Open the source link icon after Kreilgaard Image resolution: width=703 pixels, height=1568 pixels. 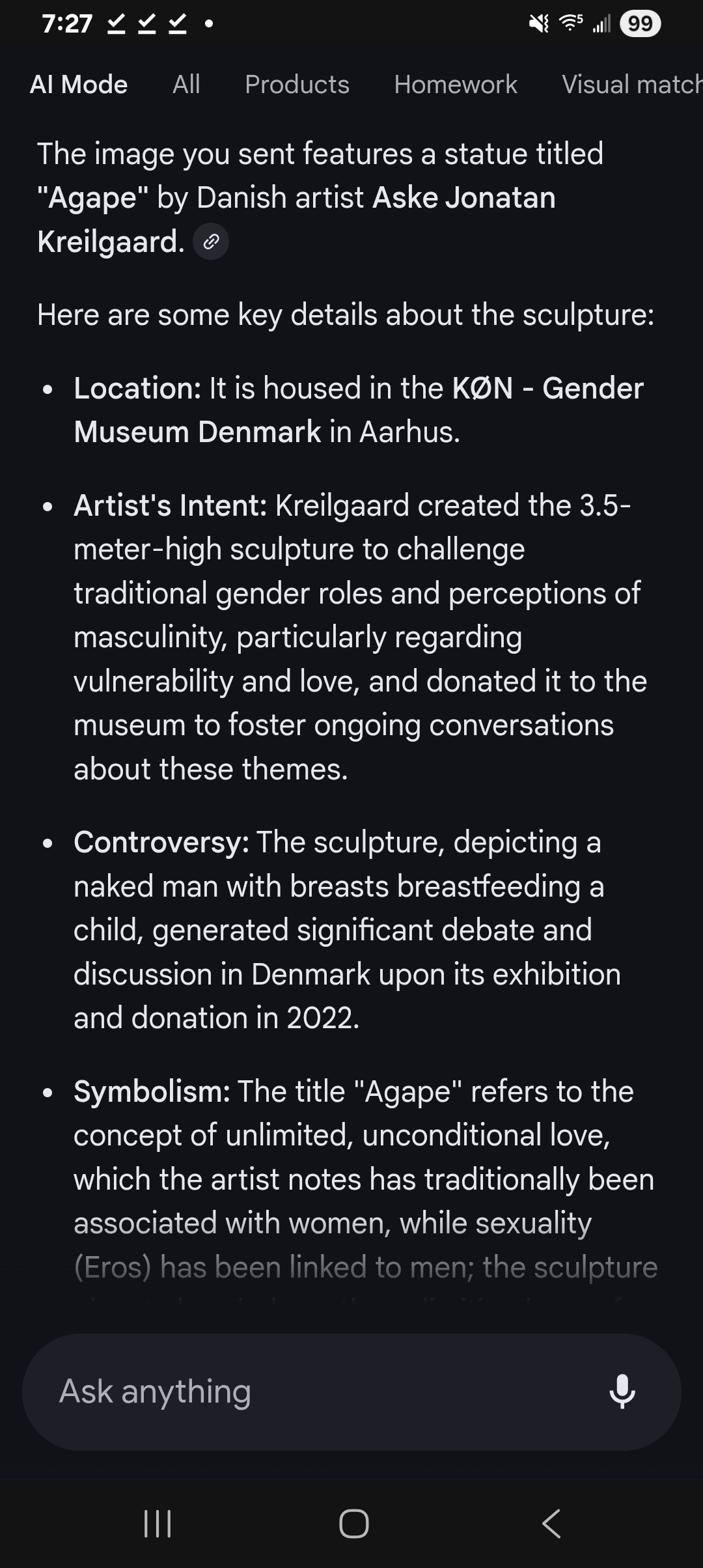tap(211, 242)
